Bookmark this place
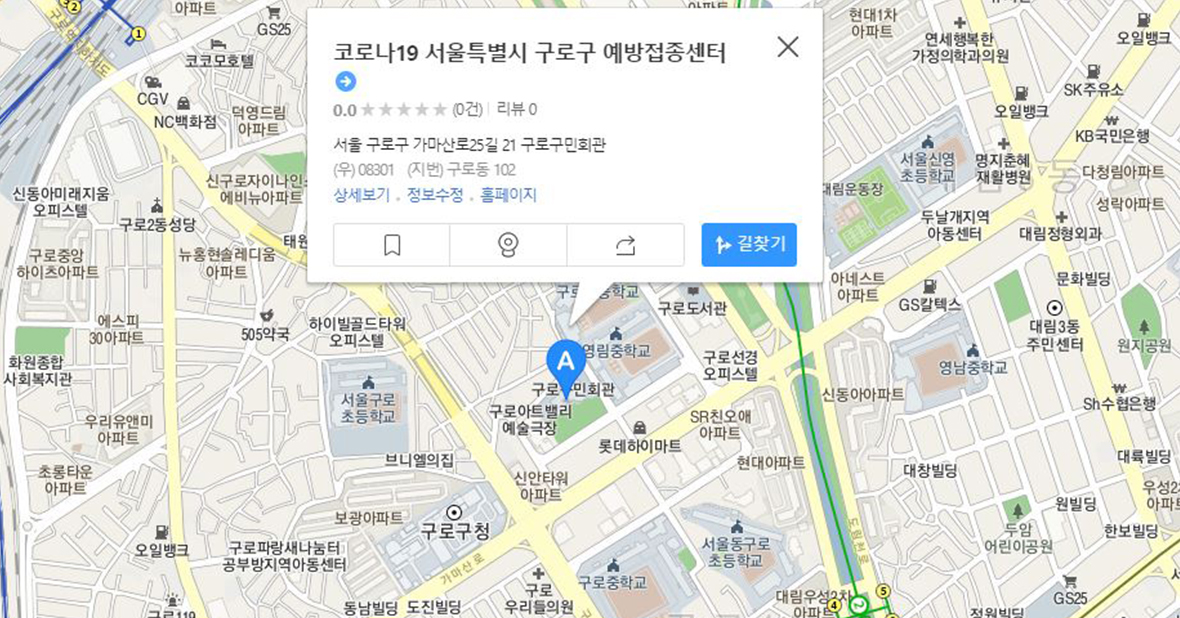This screenshot has height=618, width=1180. [392, 245]
